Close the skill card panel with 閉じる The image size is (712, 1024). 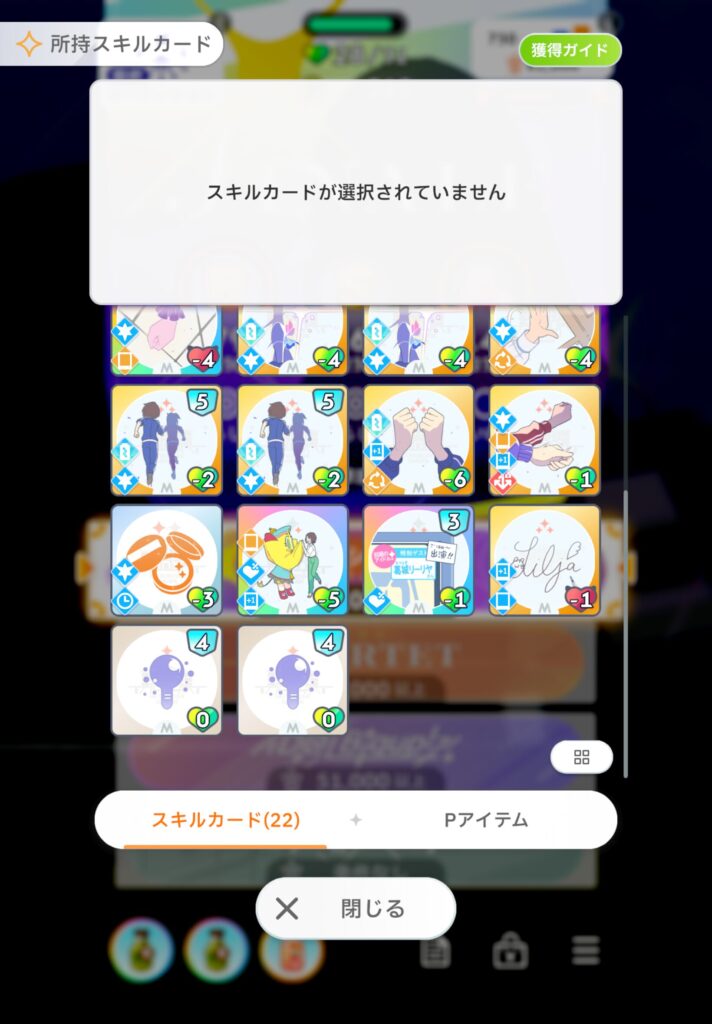(355, 909)
